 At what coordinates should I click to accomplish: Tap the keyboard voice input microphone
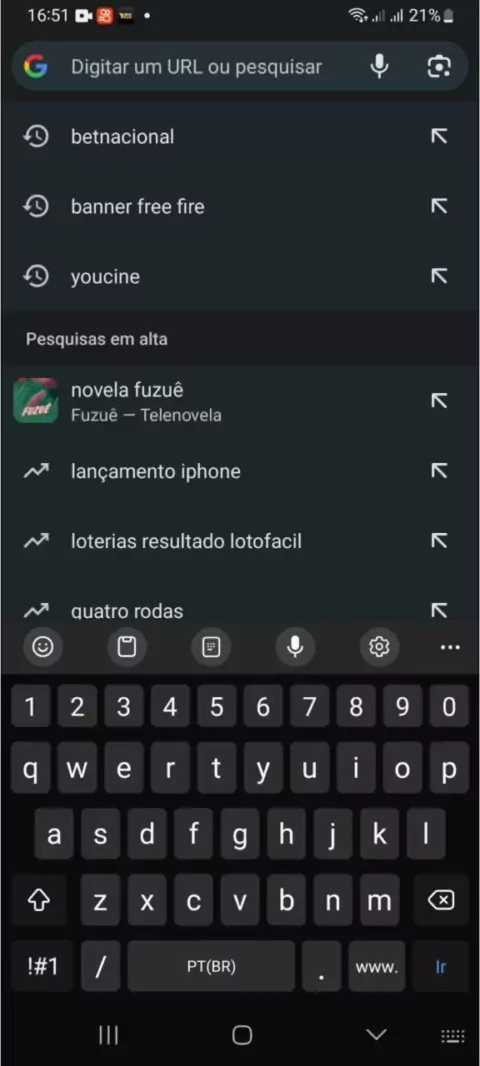(295, 647)
